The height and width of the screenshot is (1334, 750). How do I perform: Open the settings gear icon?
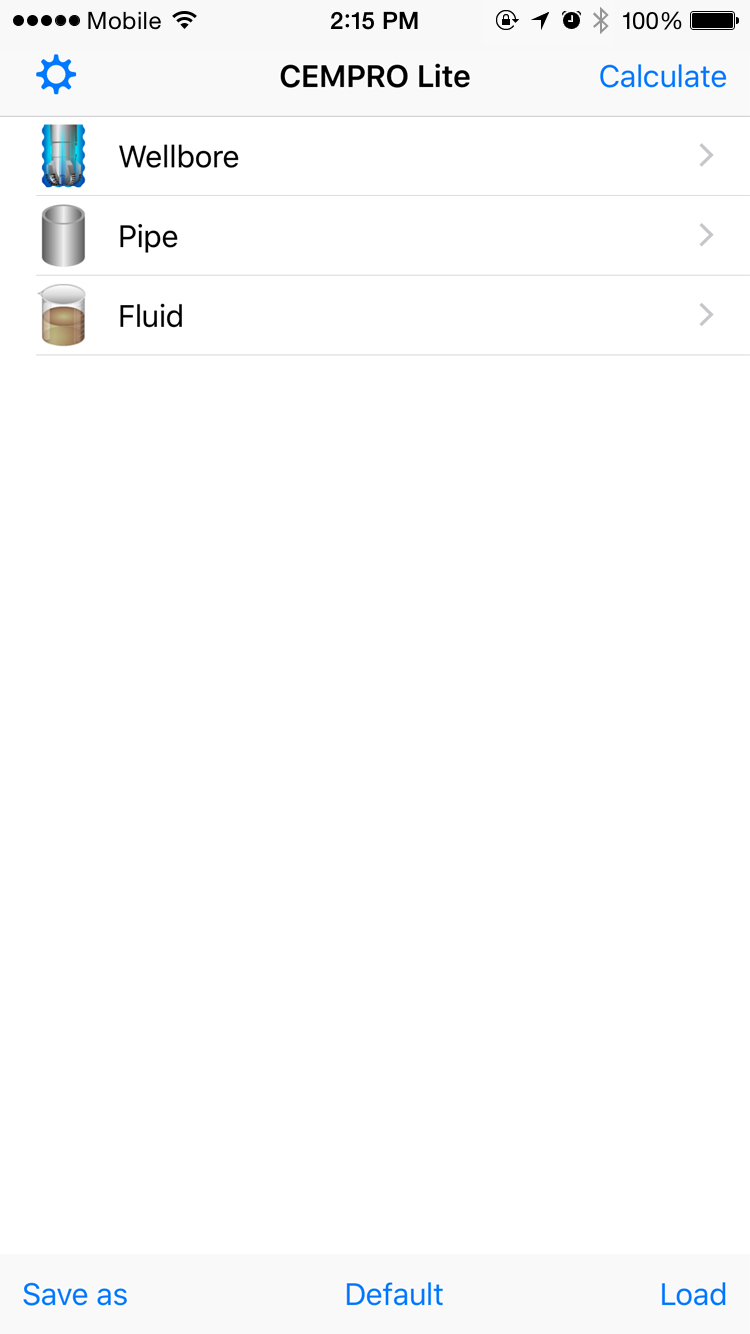point(56,76)
